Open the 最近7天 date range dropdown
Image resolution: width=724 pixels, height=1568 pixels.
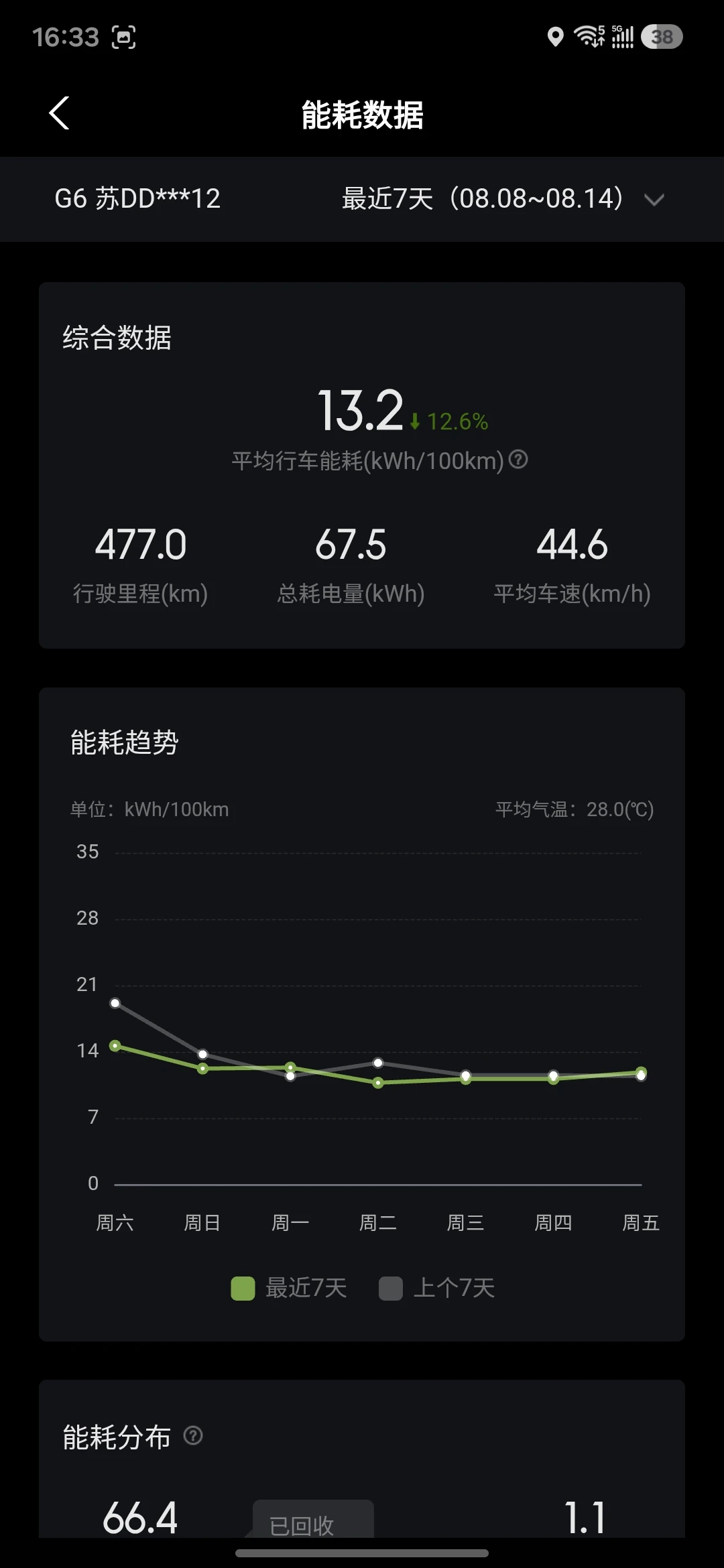pyautogui.click(x=503, y=199)
